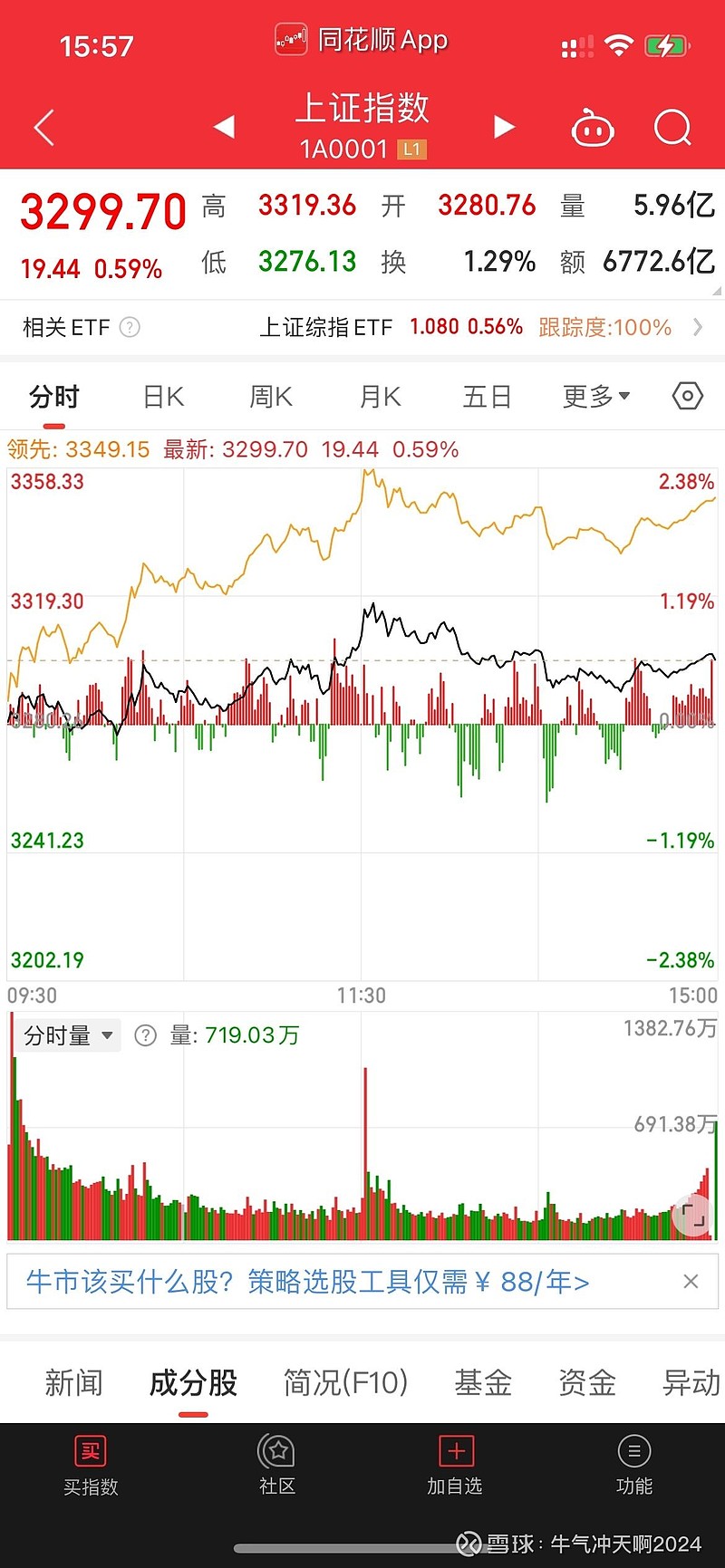Switch to next index via right triangle
725x1568 pixels.
coord(504,128)
